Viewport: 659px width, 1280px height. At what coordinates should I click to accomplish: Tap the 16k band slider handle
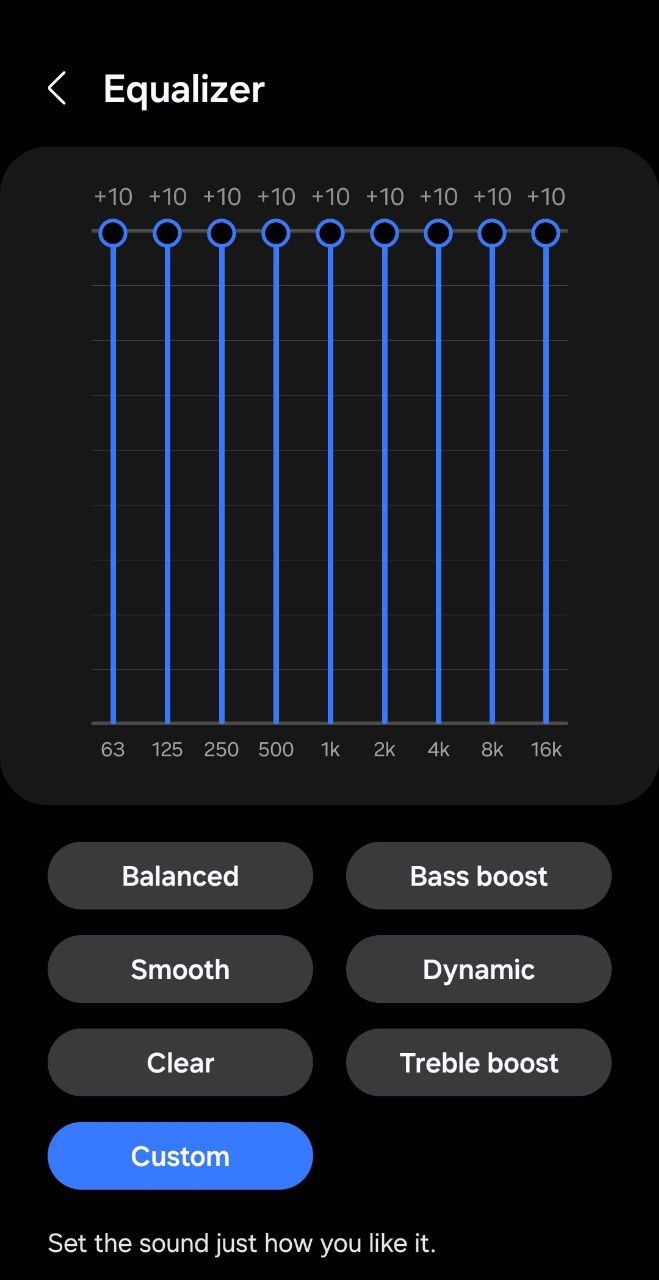point(546,233)
